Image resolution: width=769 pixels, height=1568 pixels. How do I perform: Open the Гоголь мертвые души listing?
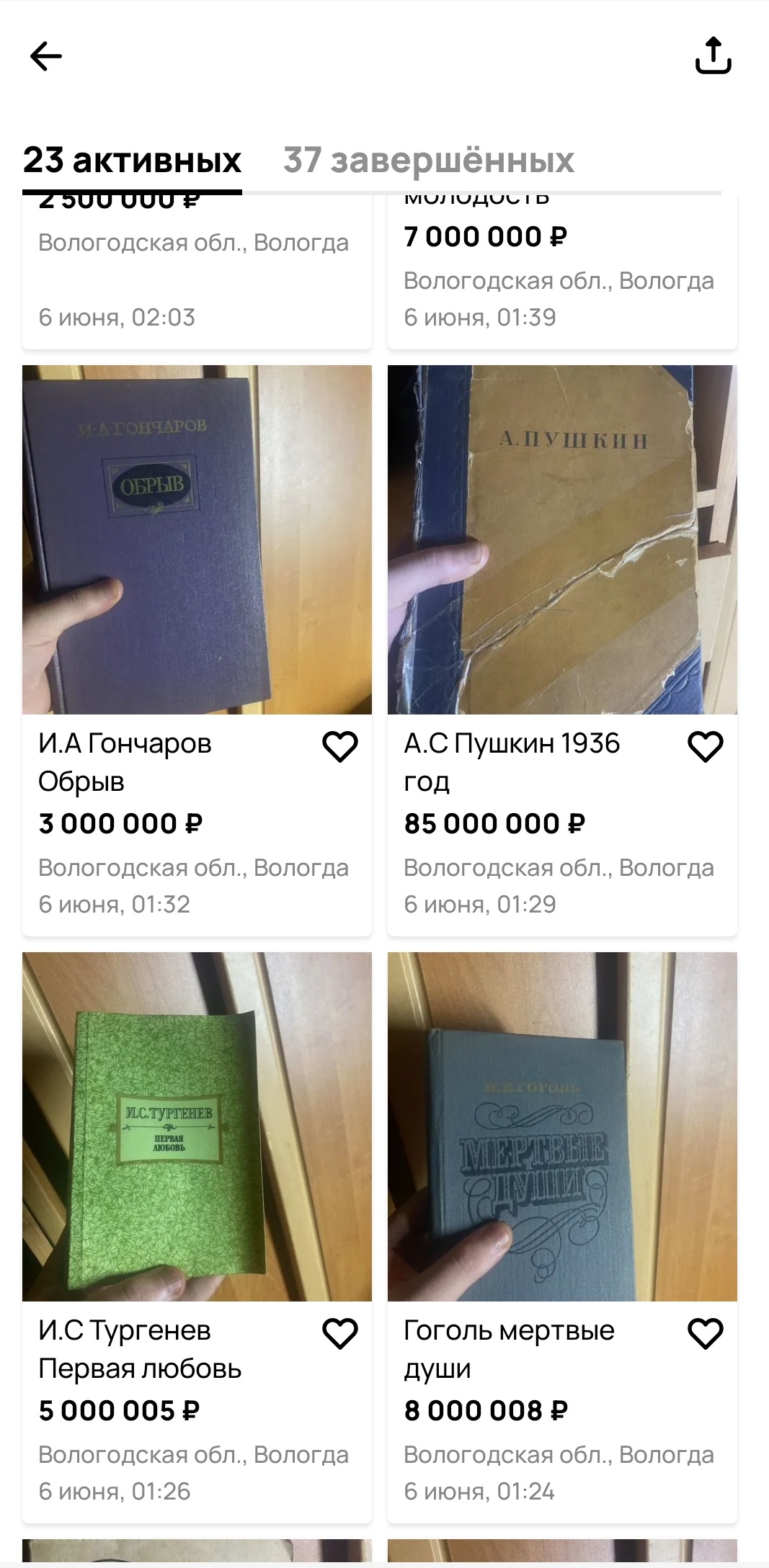tap(562, 1126)
